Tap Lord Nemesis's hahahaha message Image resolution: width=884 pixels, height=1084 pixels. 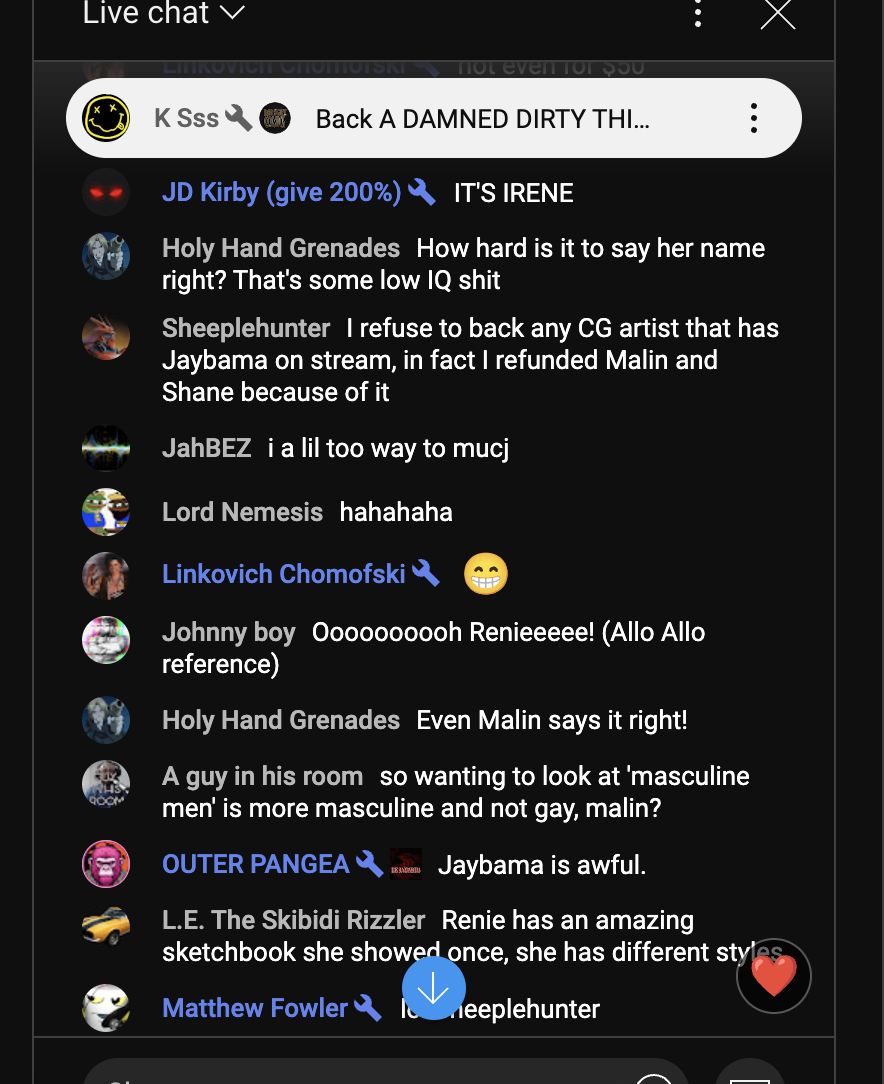tap(433, 512)
